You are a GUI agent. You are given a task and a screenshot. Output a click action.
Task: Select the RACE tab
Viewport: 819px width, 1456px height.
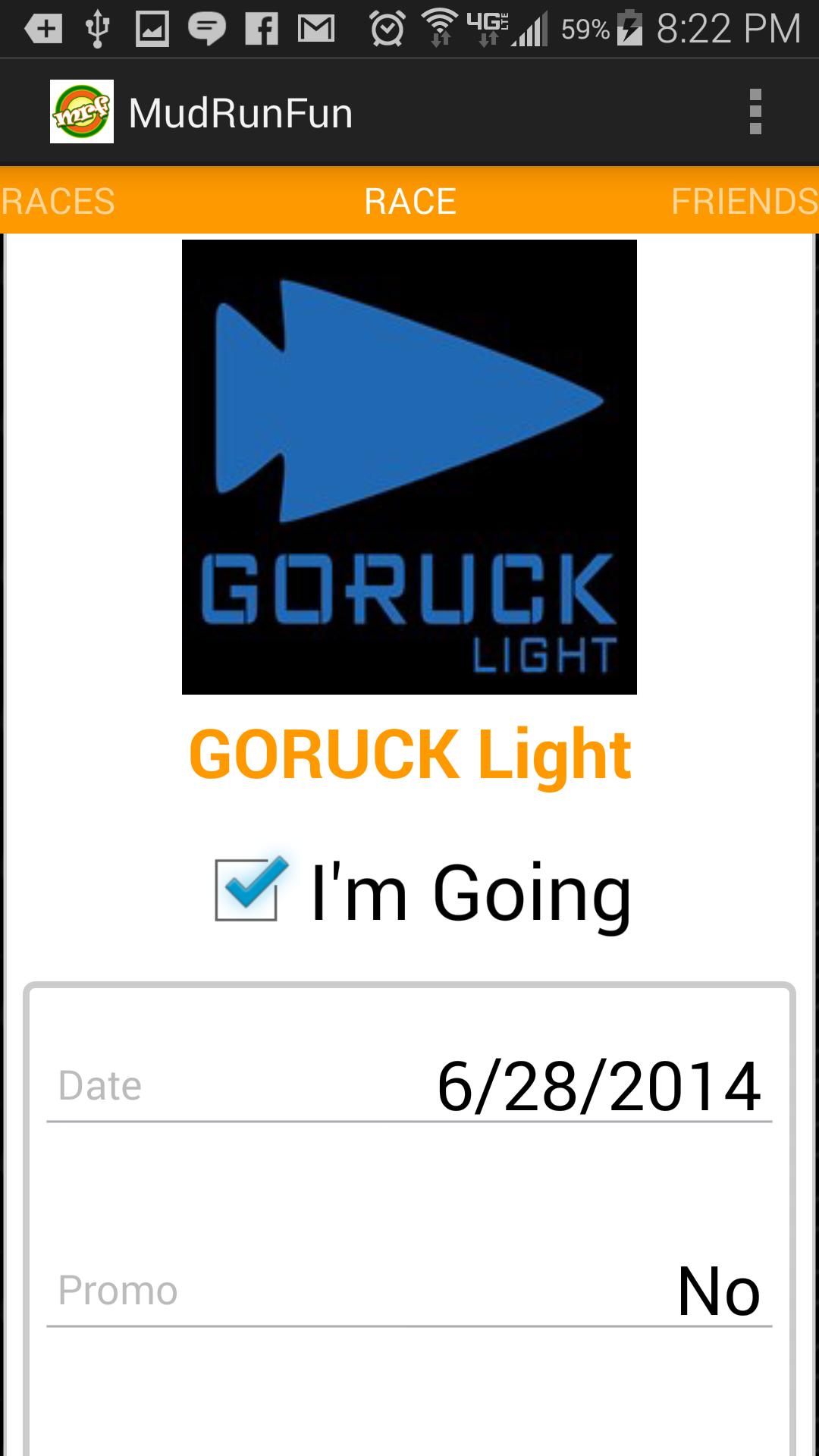point(409,202)
